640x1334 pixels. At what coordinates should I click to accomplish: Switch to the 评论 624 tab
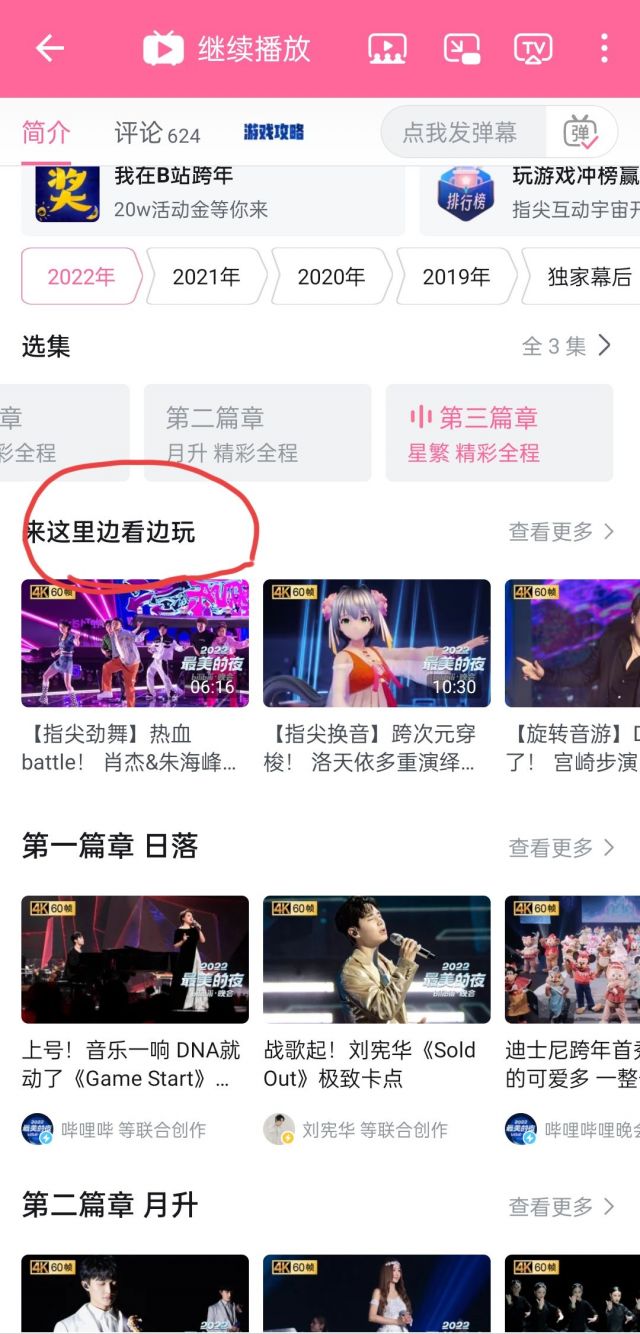[x=157, y=133]
